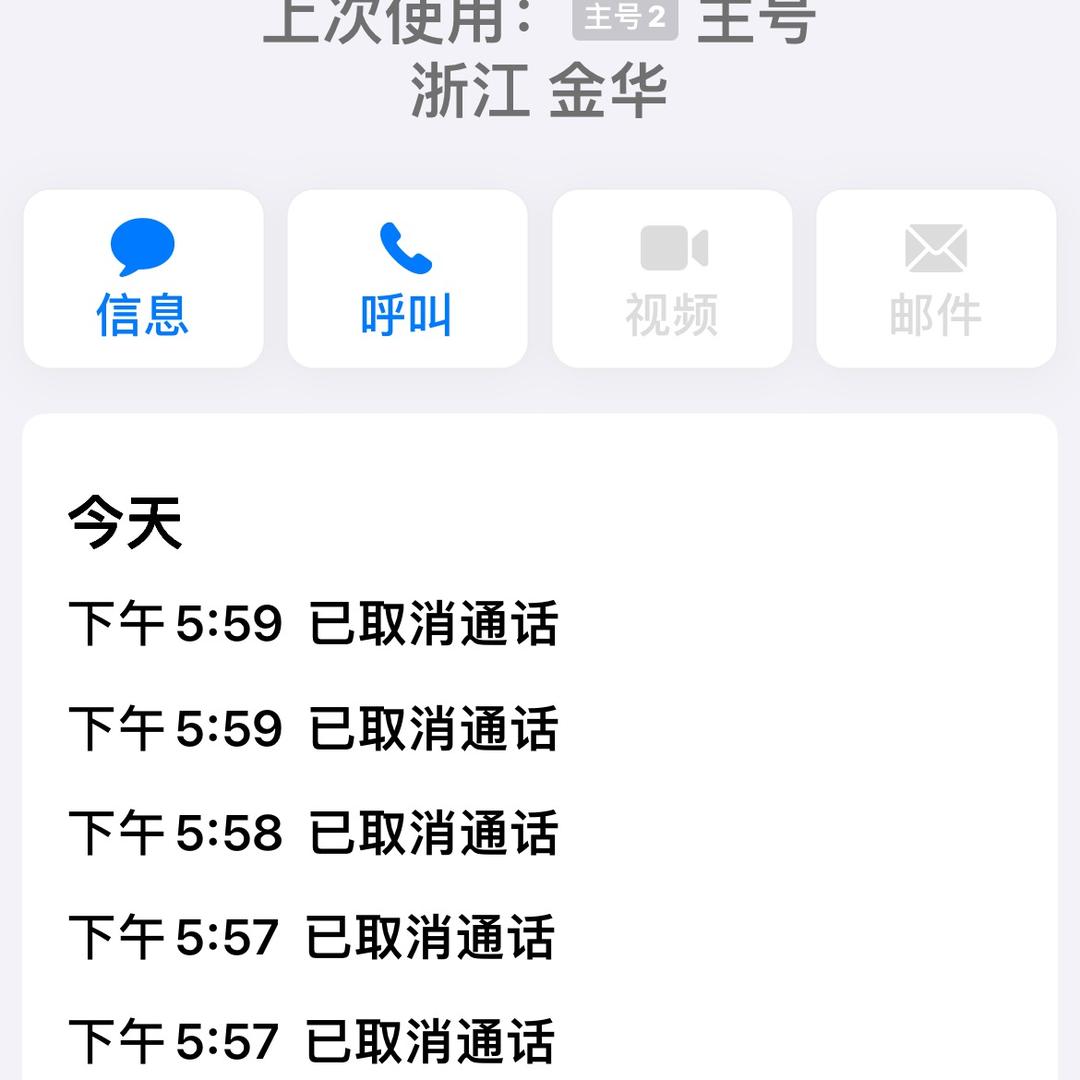Call the contact with 呼叫 button
The height and width of the screenshot is (1080, 1080).
(407, 278)
